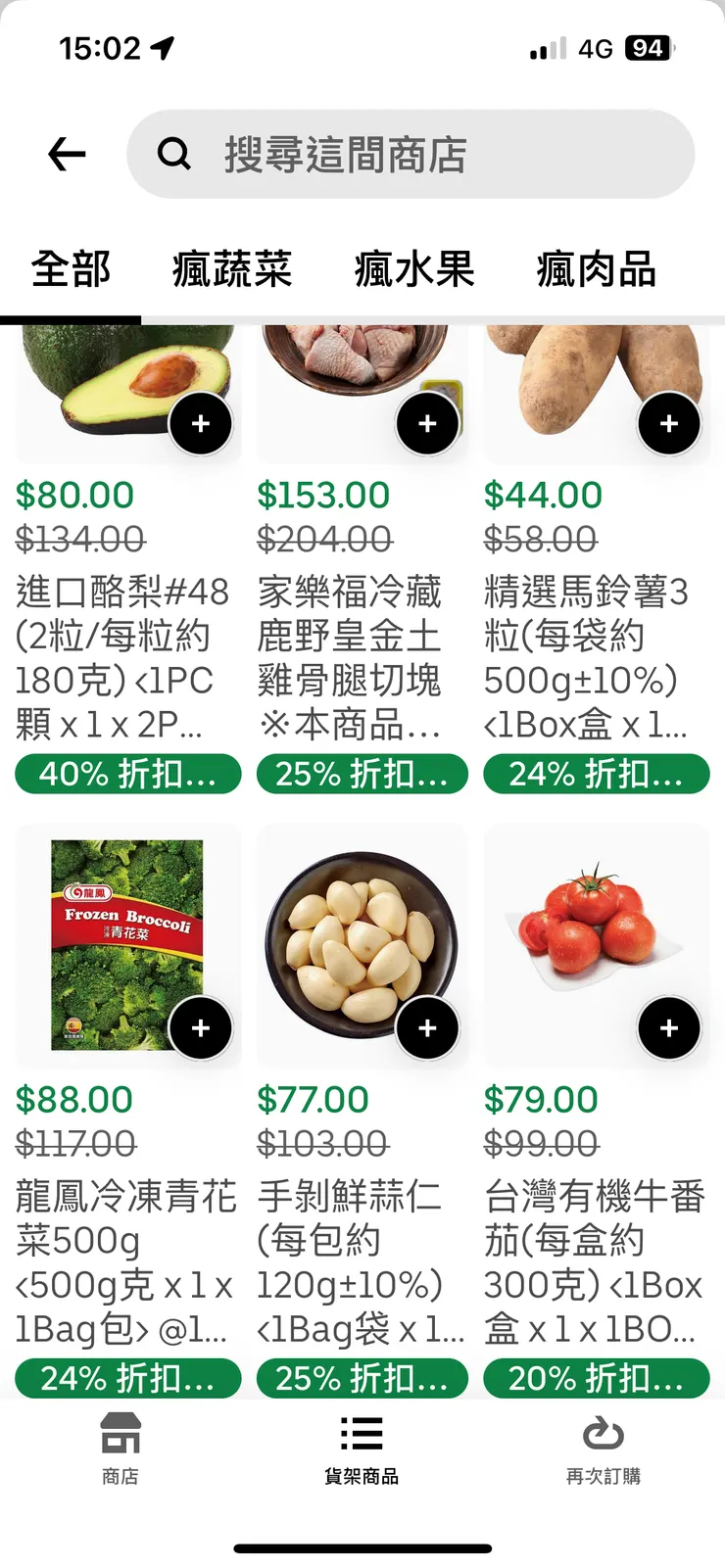Add 手剝鮮蒜仁 garlic using its plus icon

point(427,1028)
